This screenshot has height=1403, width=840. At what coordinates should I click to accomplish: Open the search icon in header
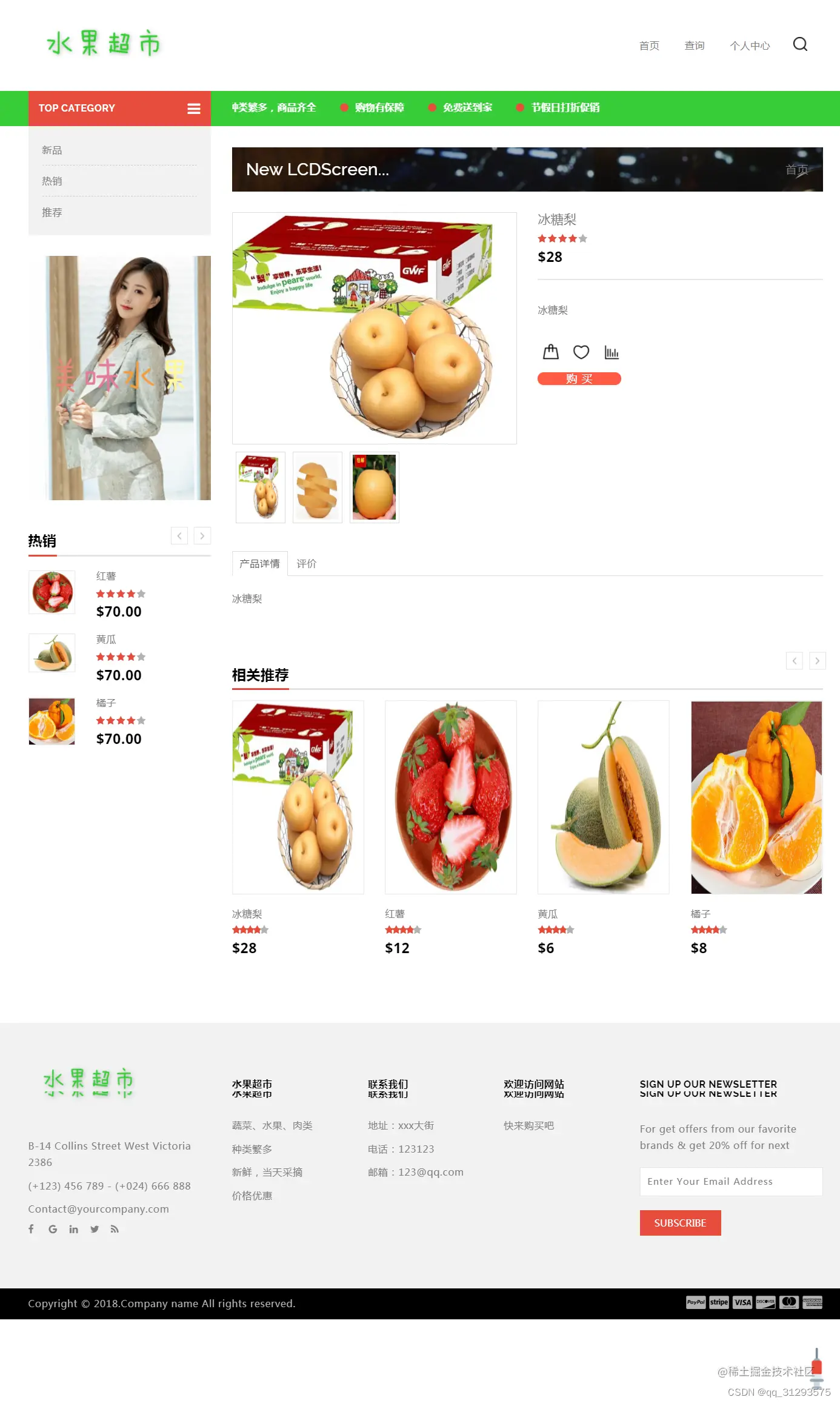click(800, 44)
